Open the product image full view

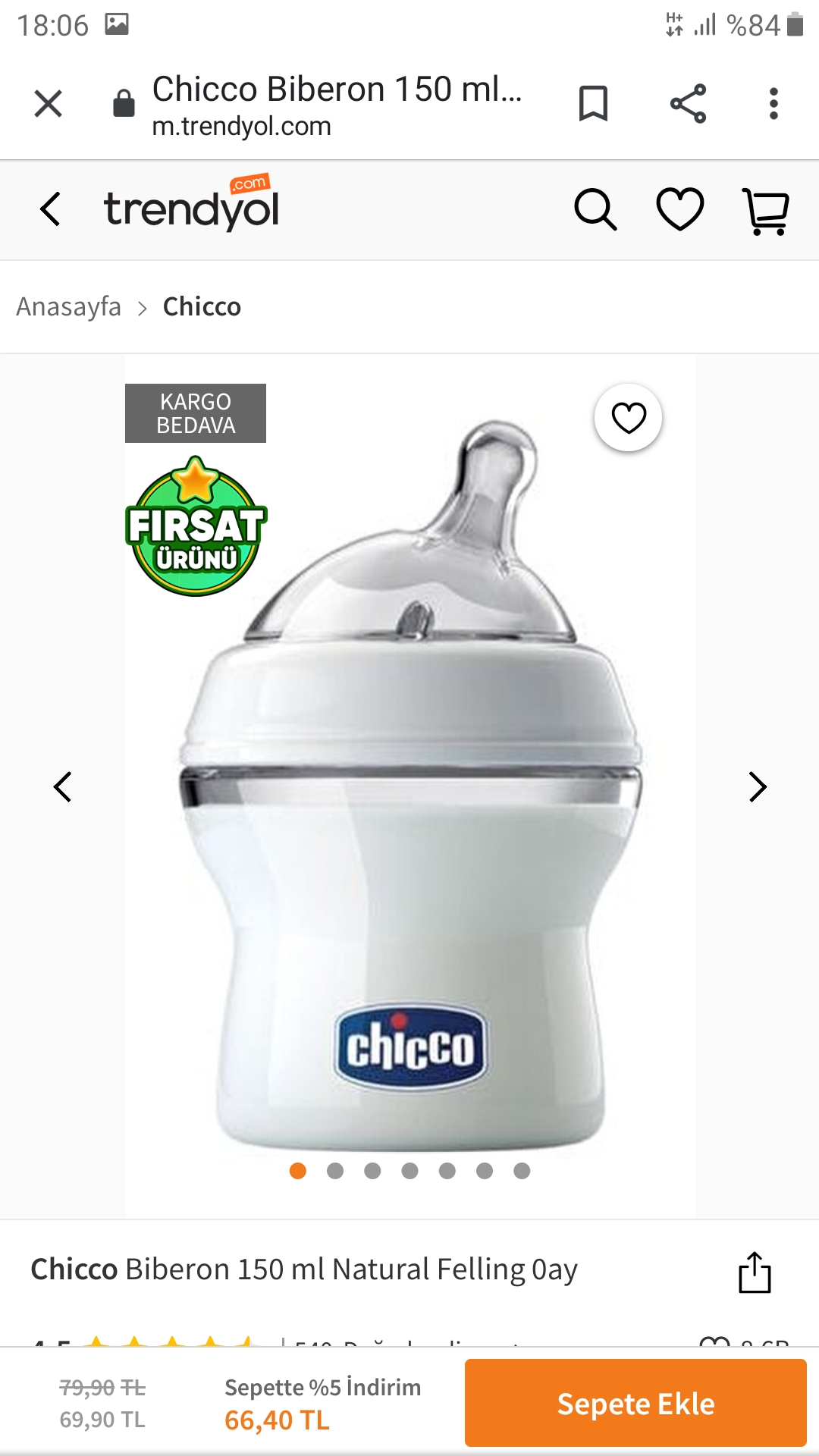click(409, 834)
